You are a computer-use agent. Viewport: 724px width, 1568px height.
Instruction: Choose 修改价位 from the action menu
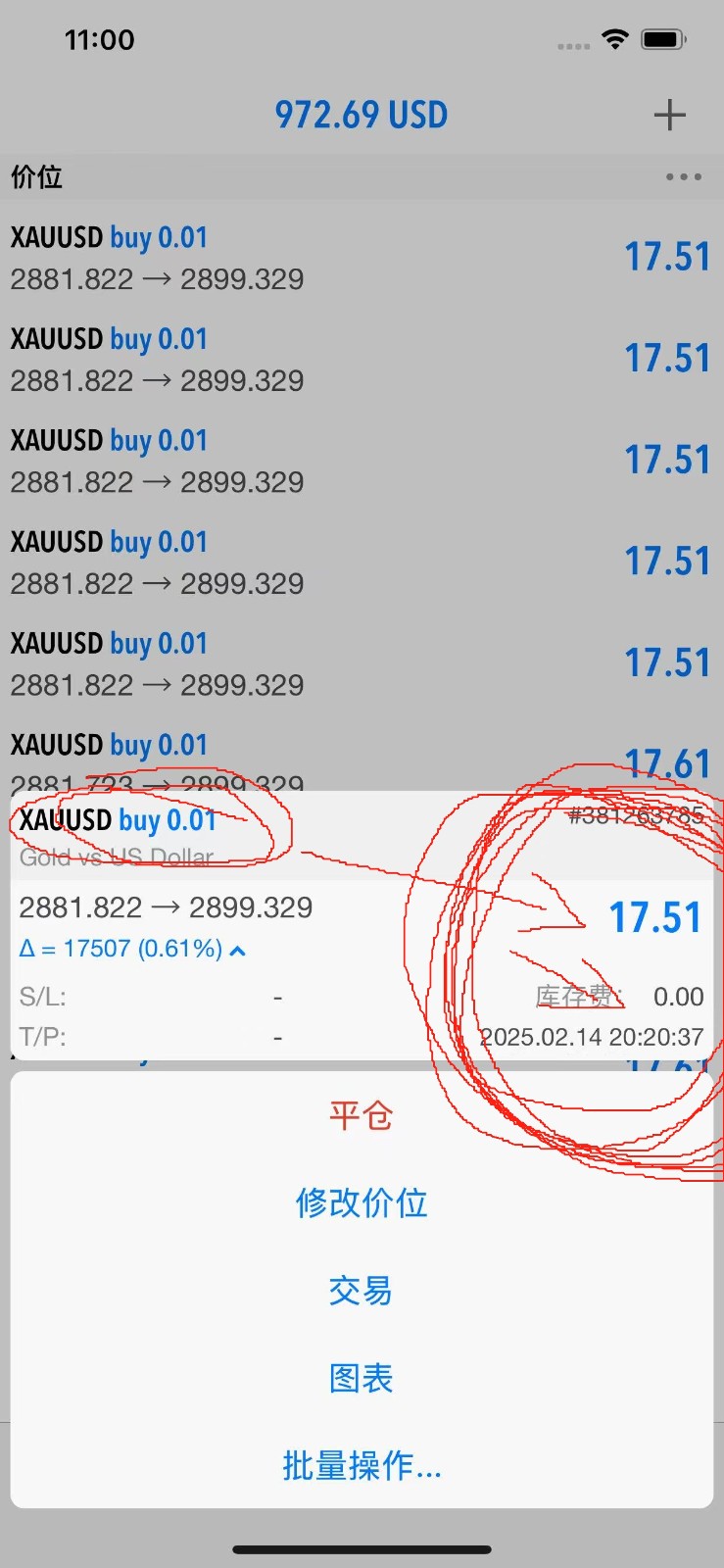point(361,1202)
